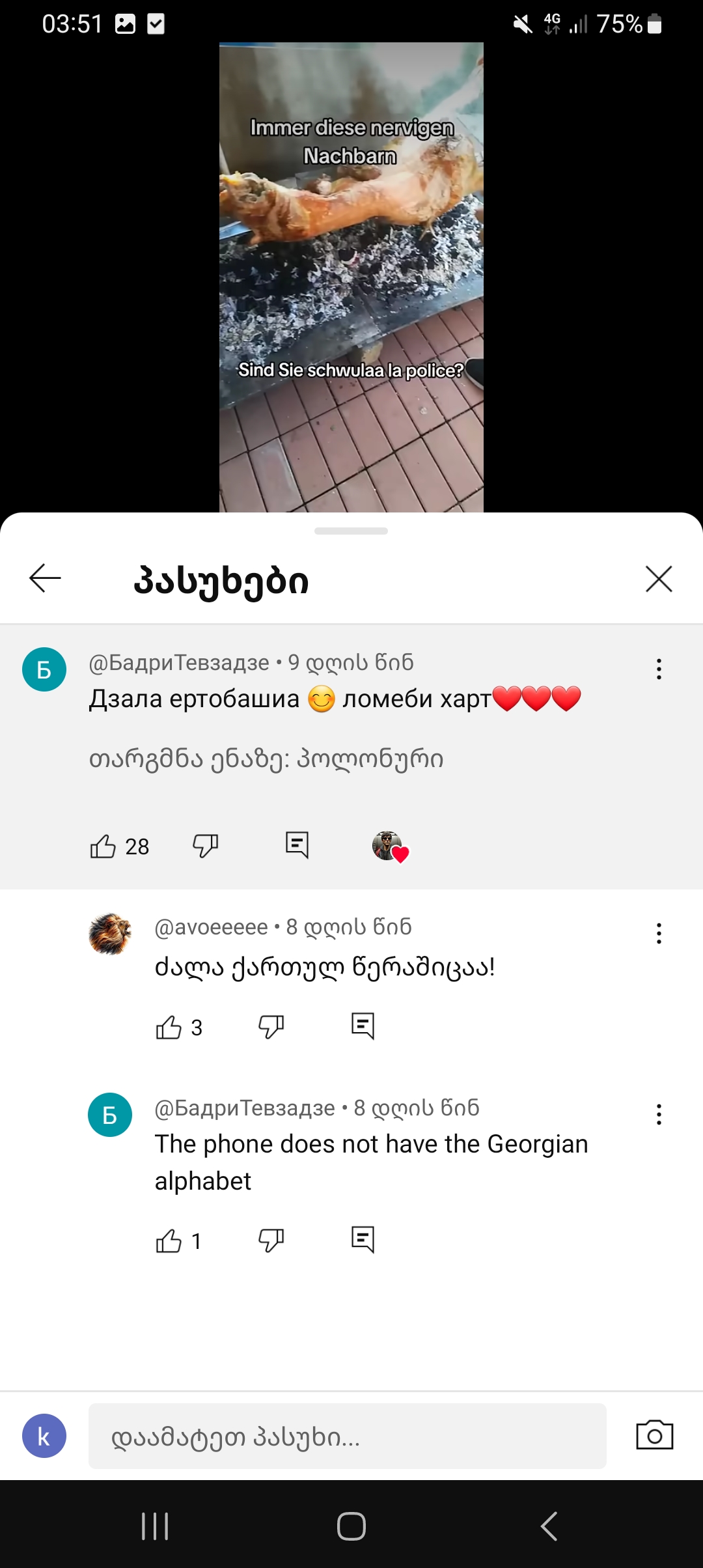Focus the დაამატეთ პასუხი reply field
This screenshot has height=1568, width=703.
point(347,1436)
